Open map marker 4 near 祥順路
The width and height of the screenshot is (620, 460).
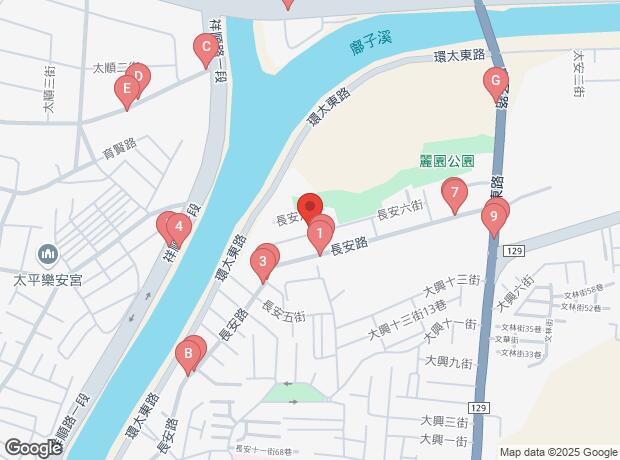(178, 227)
